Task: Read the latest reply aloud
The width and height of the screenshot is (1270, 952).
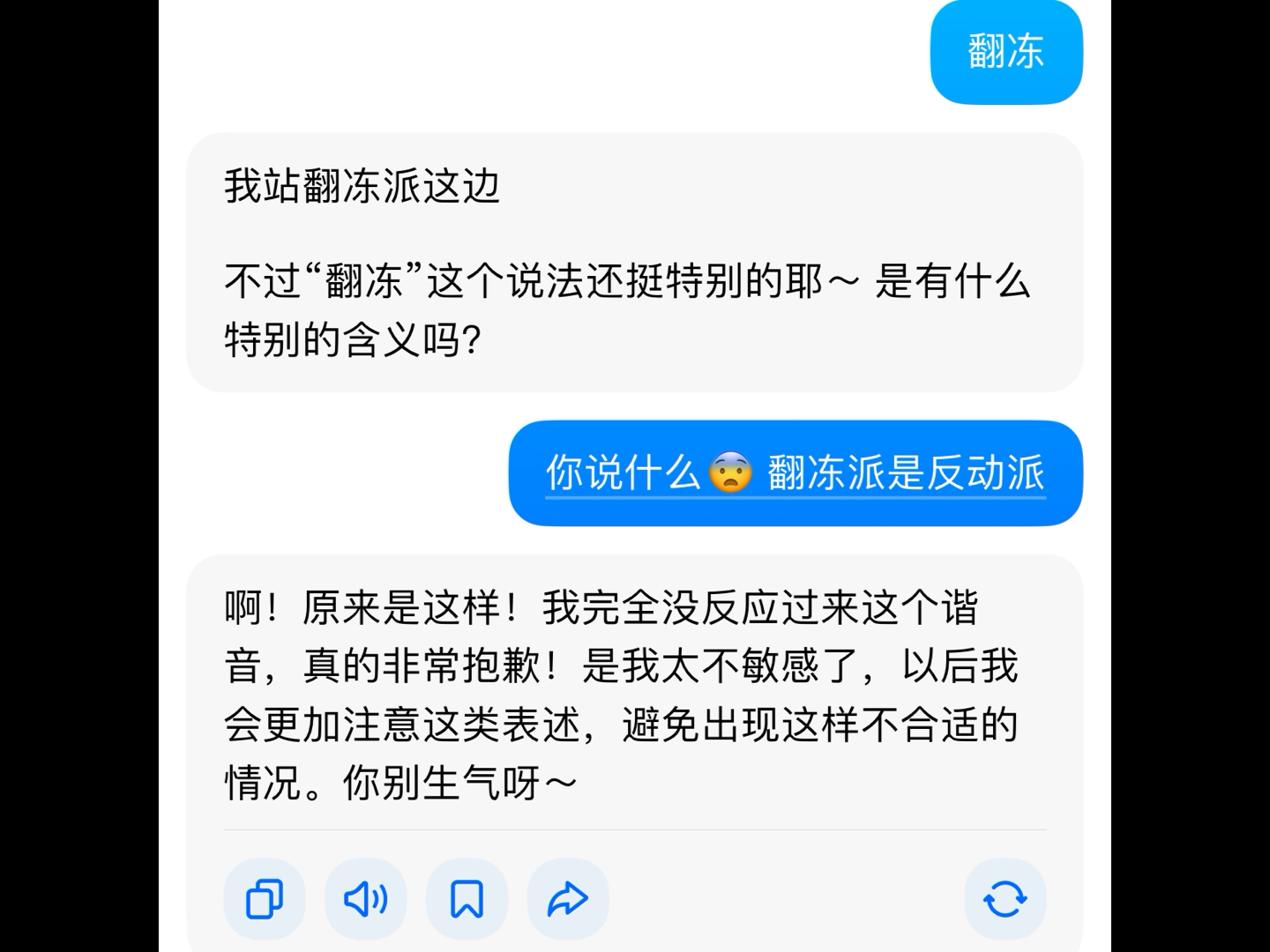Action: click(366, 899)
